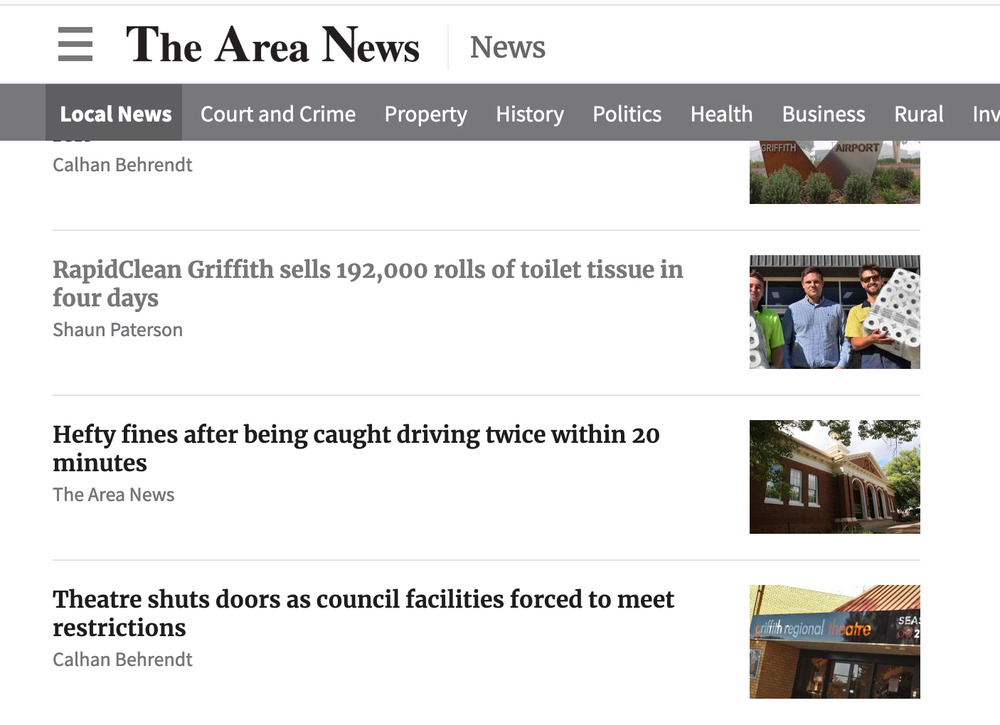Open the News section link
Image resolution: width=1000 pixels, height=725 pixels.
(x=507, y=47)
